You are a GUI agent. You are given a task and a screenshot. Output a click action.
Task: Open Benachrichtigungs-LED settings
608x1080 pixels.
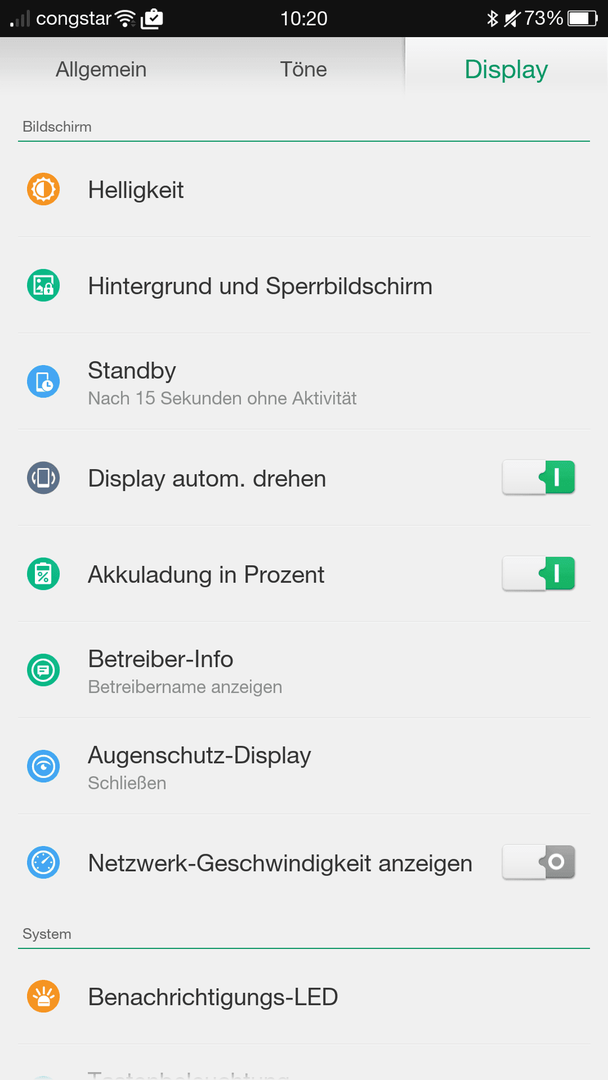[x=304, y=997]
